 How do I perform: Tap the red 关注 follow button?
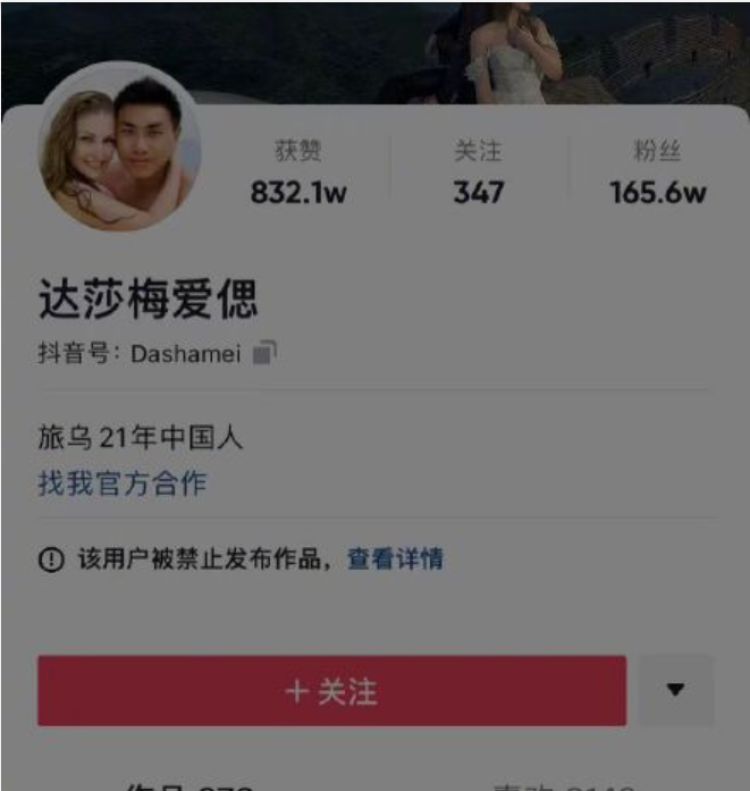tap(332, 691)
